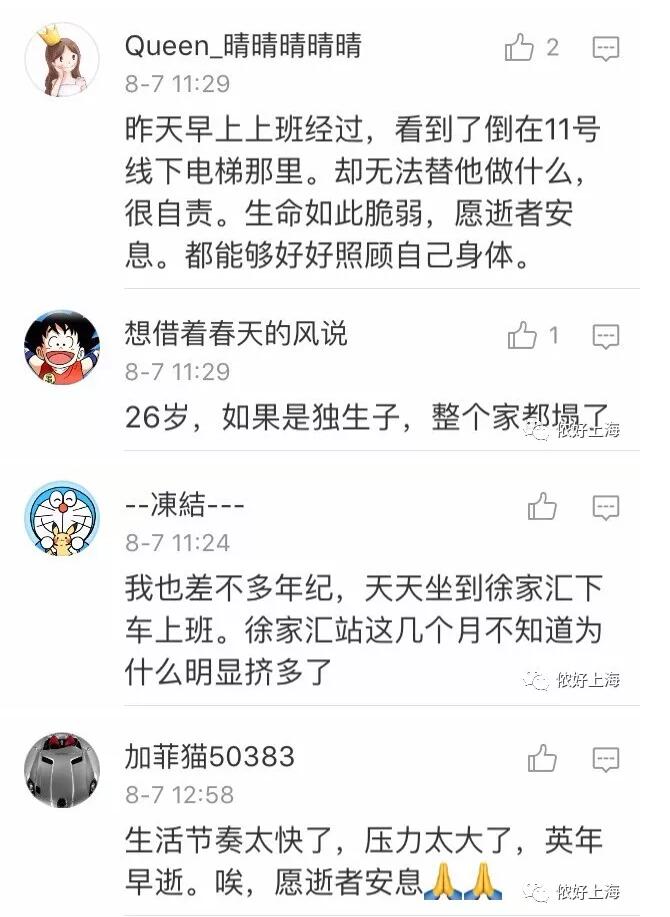Like the comment by --凍結---

(542, 507)
